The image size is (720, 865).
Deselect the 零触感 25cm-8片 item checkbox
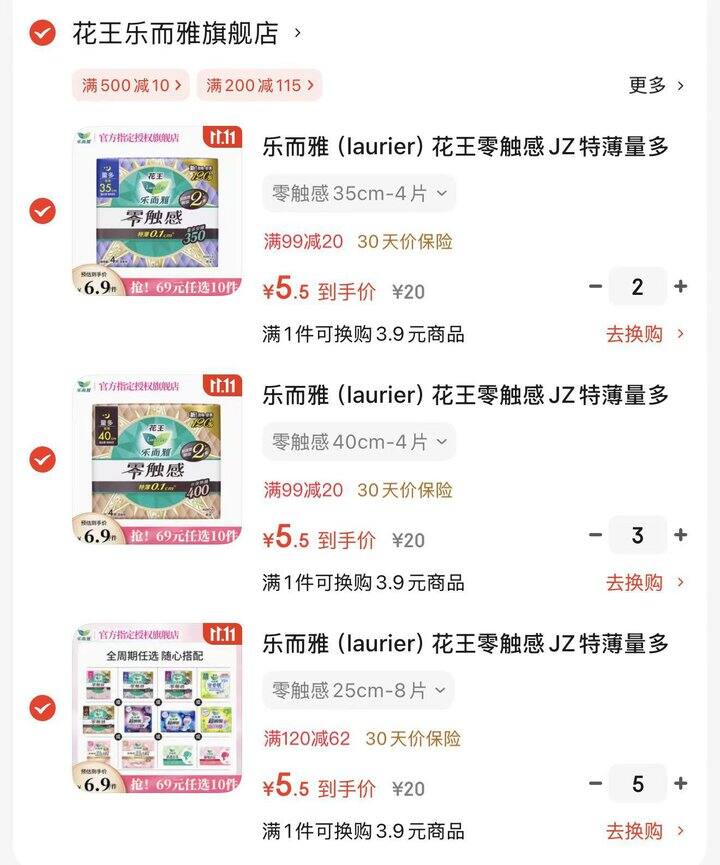pyautogui.click(x=42, y=708)
